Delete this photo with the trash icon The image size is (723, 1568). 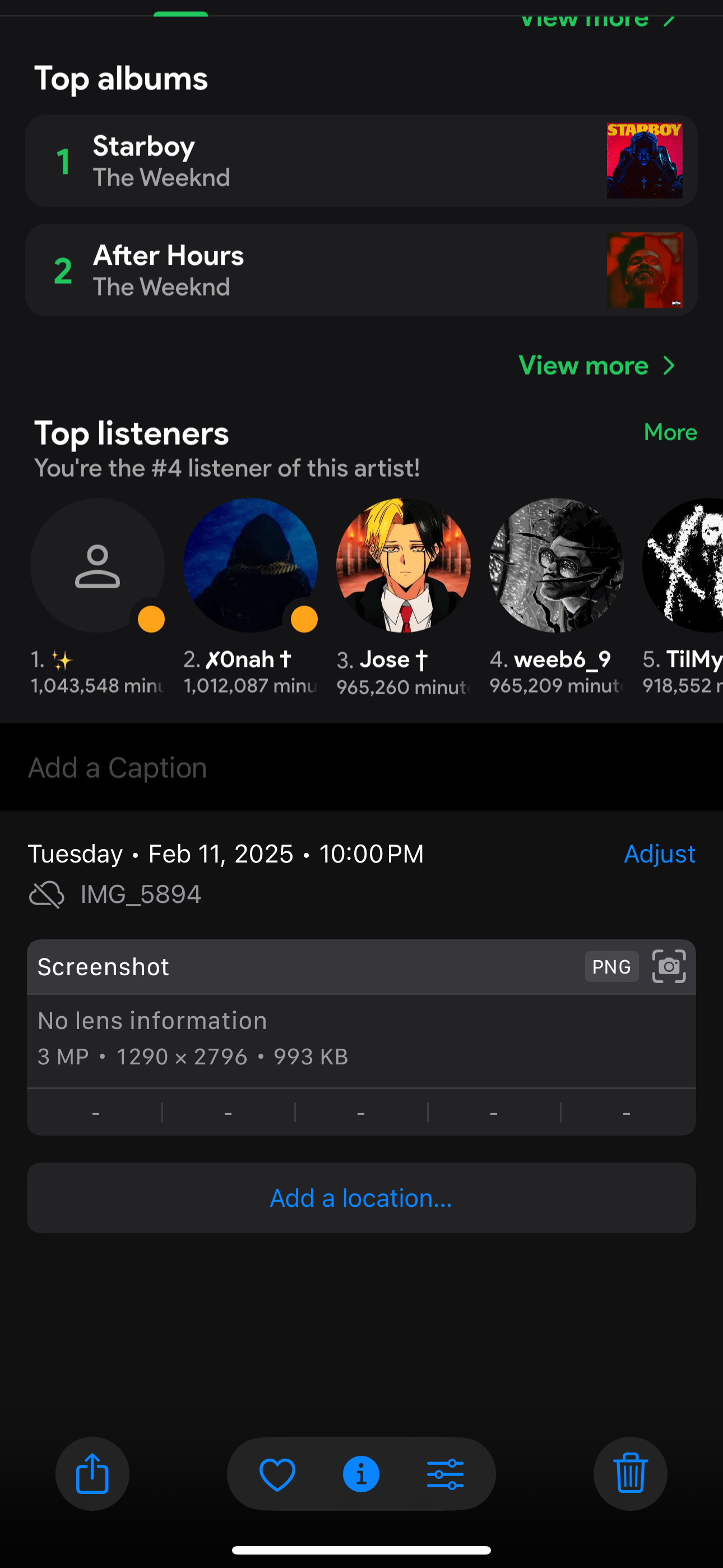click(630, 1474)
